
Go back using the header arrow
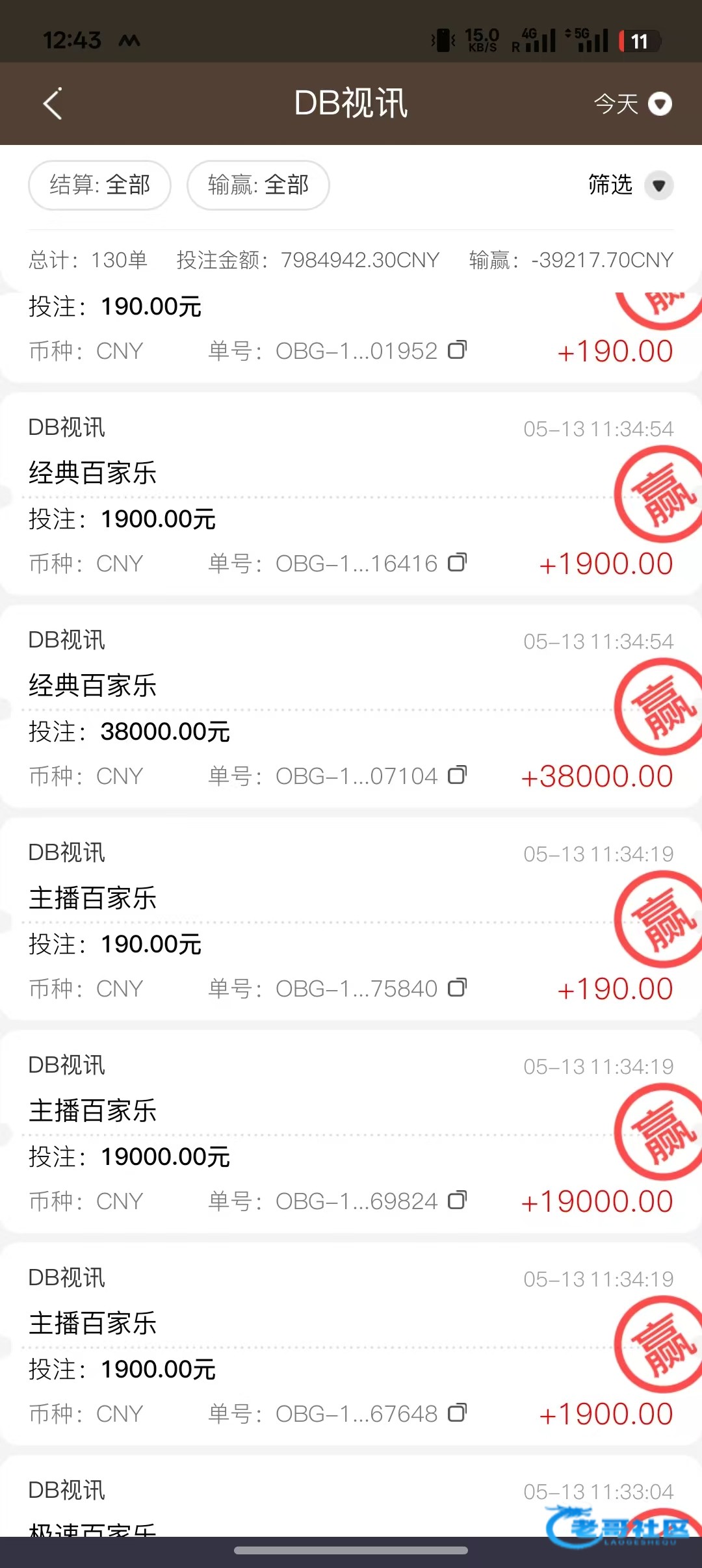(x=53, y=103)
